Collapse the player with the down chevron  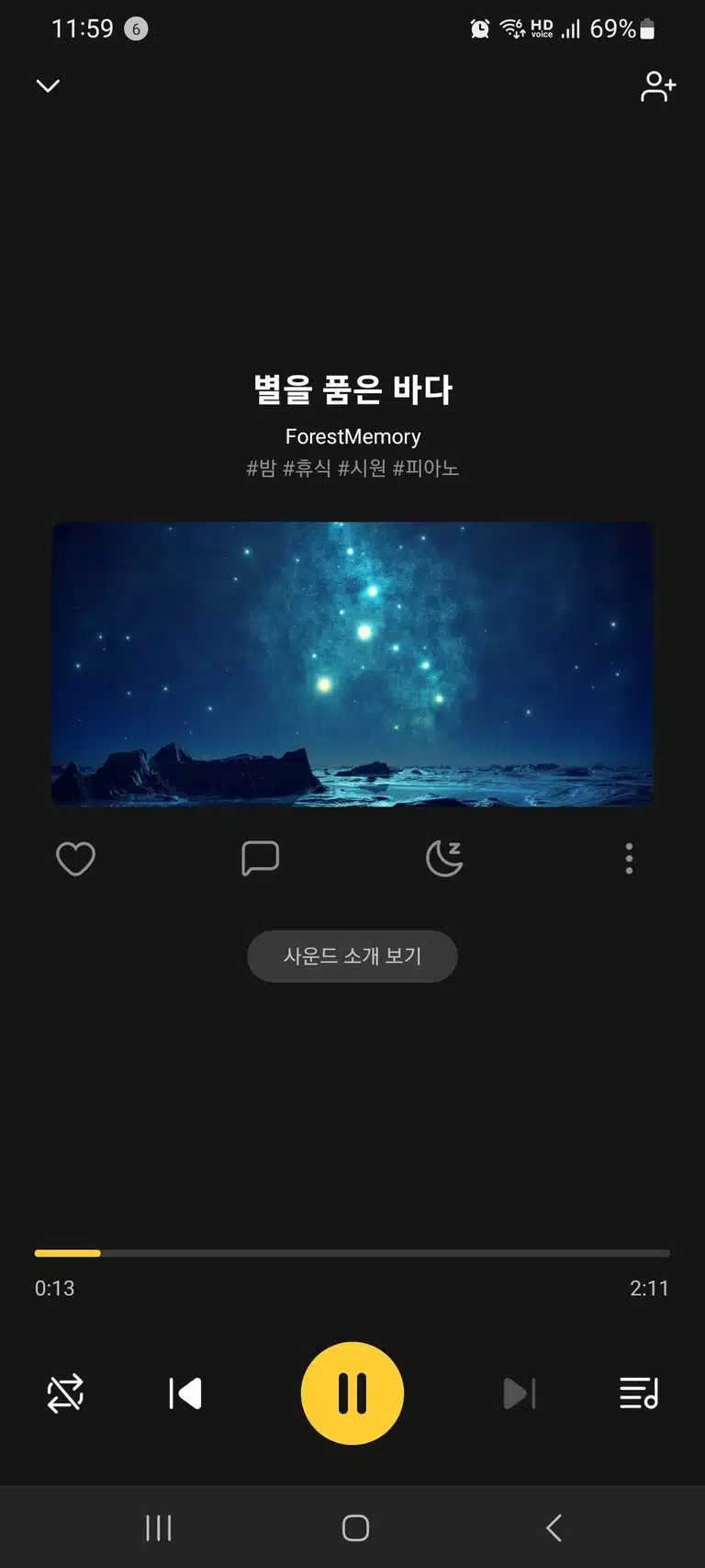tap(48, 85)
